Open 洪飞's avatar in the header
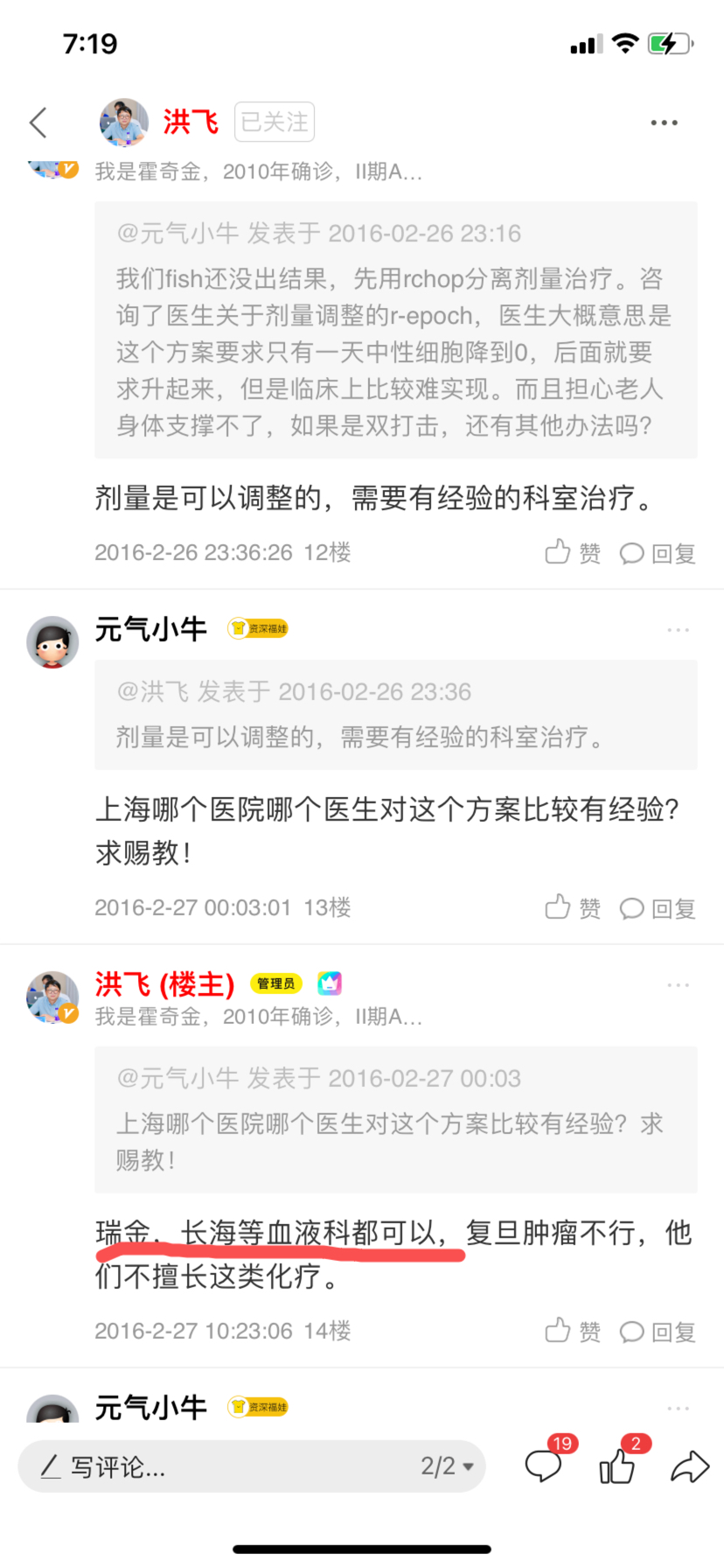 (123, 122)
